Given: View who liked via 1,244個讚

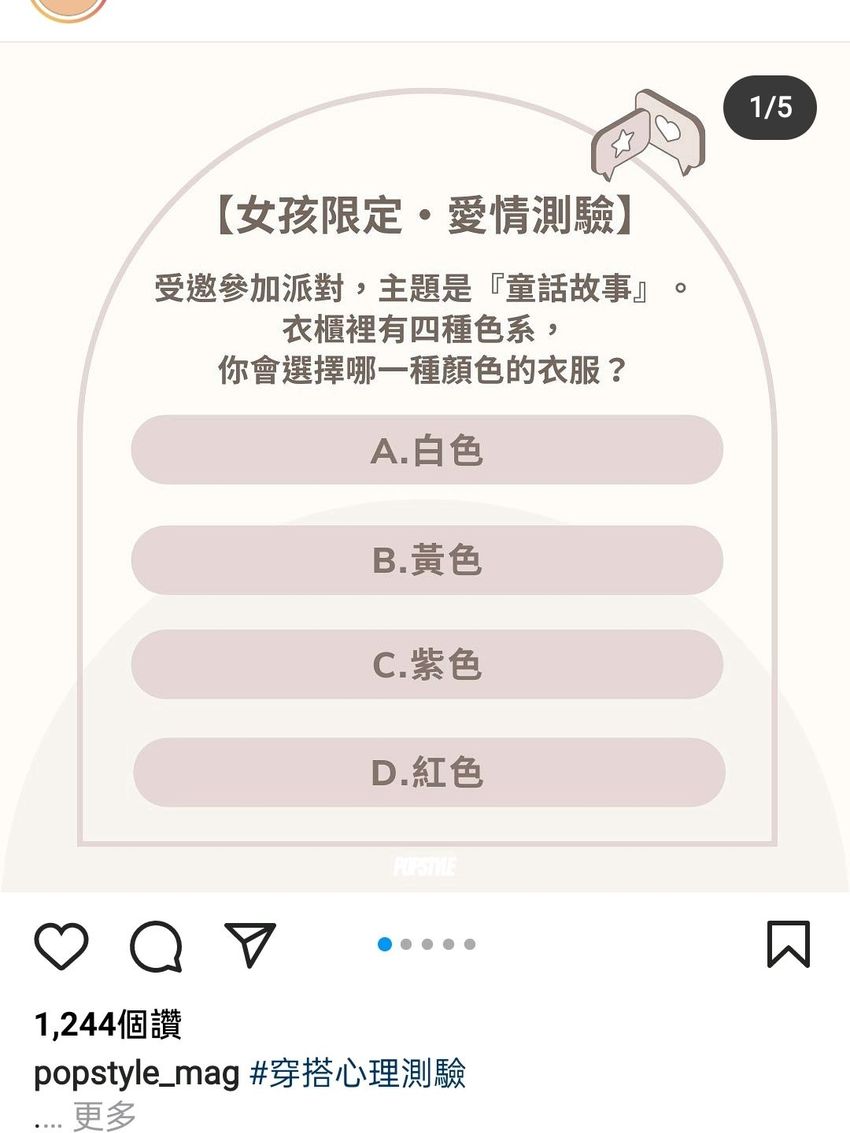Looking at the screenshot, I should tap(108, 1024).
